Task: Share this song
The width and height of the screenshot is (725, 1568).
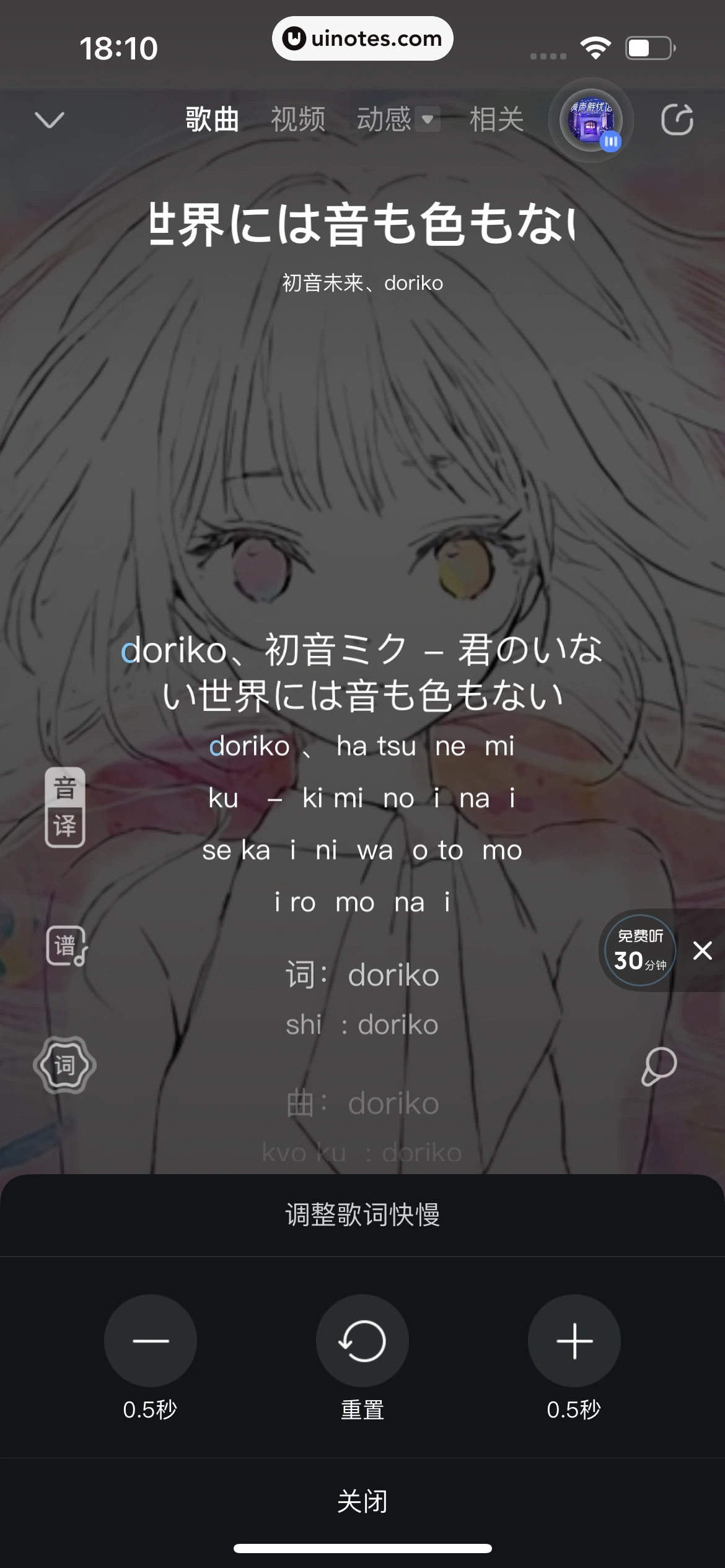Action: pyautogui.click(x=677, y=120)
